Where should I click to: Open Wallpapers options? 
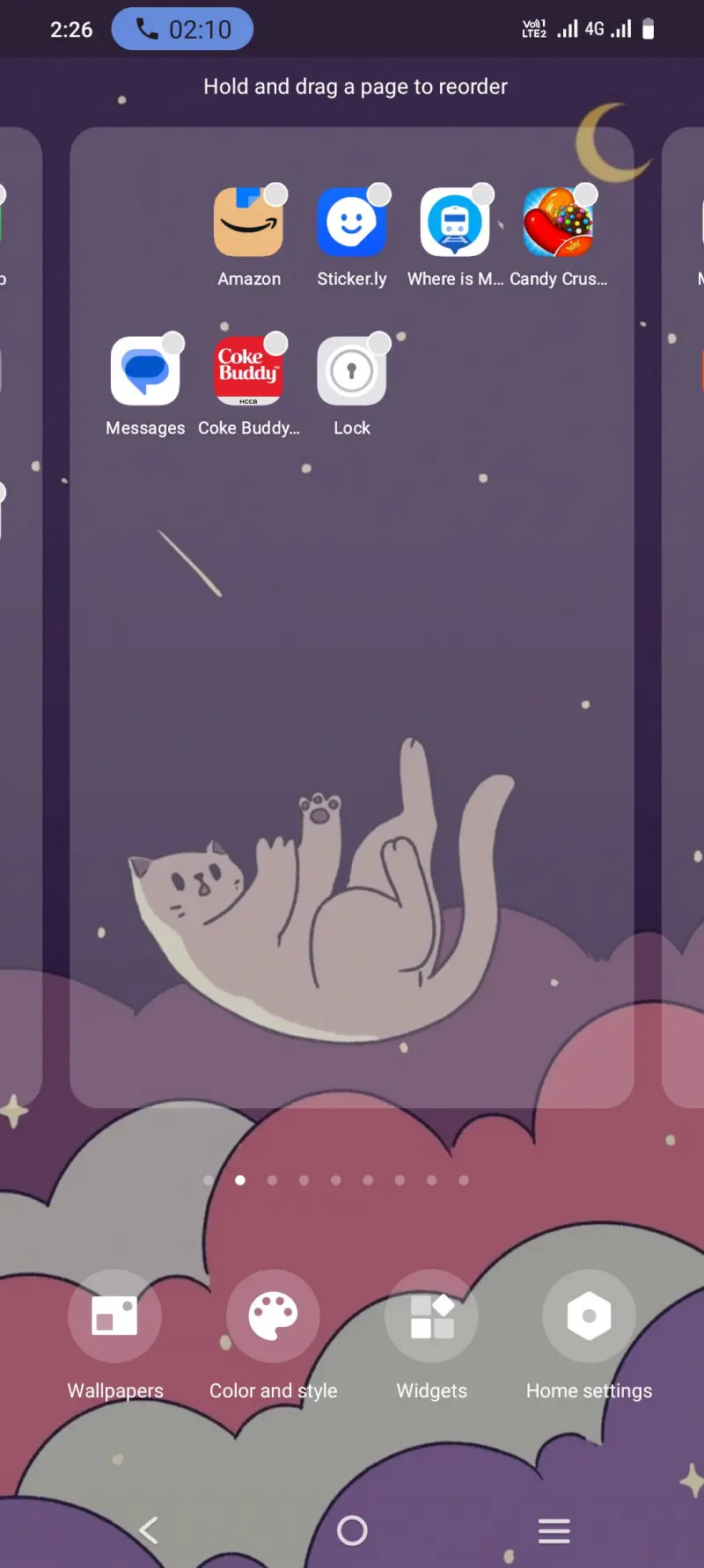(115, 1316)
